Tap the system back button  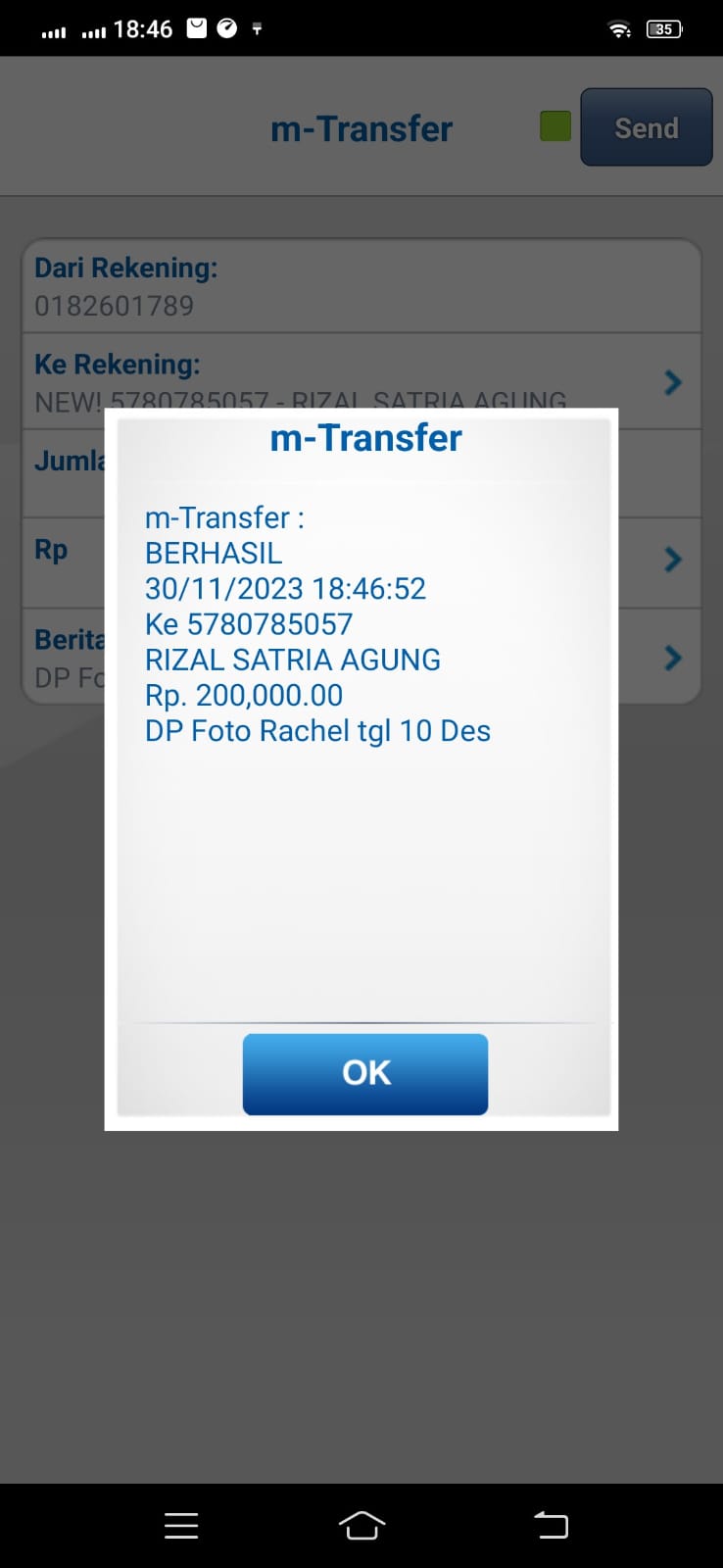[x=551, y=1525]
